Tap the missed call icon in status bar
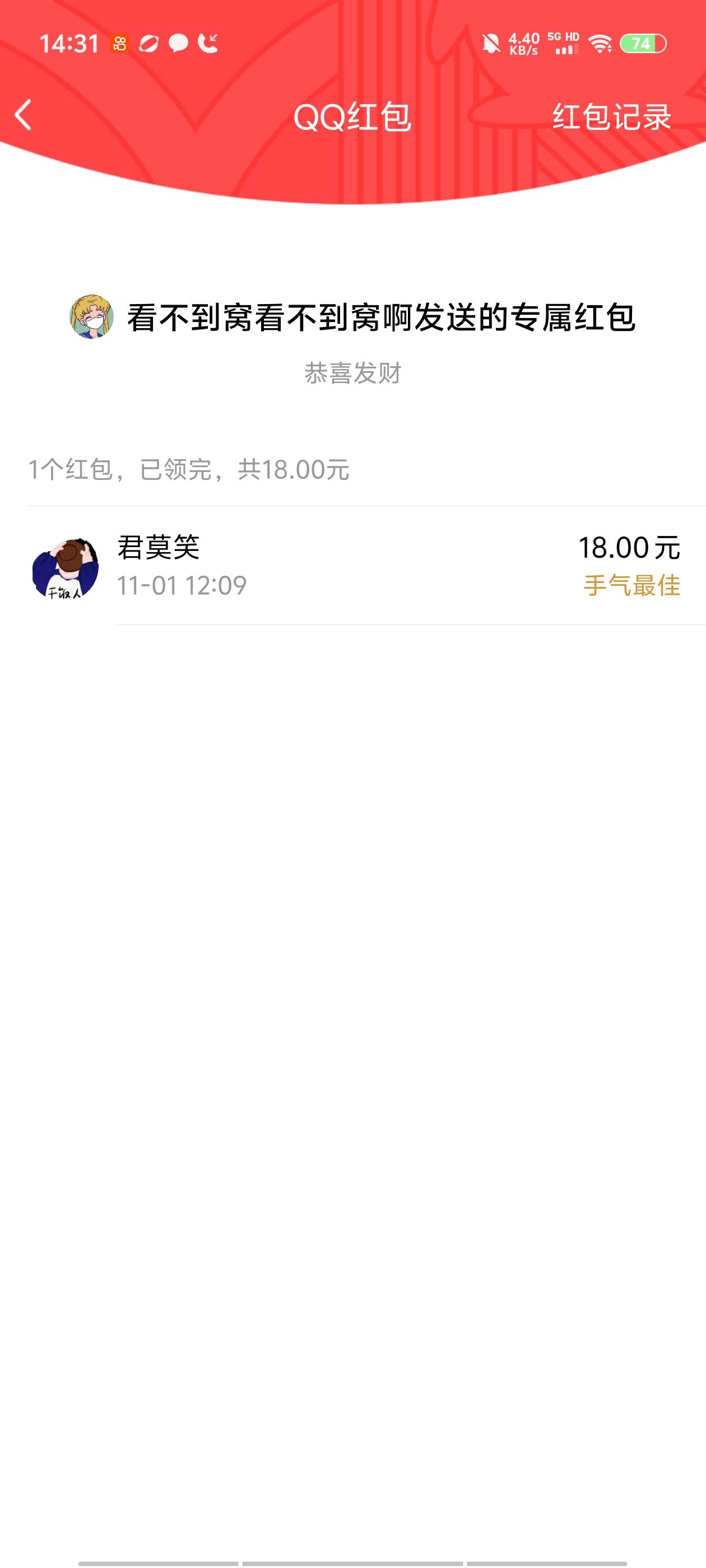Image resolution: width=706 pixels, height=1568 pixels. (x=208, y=43)
